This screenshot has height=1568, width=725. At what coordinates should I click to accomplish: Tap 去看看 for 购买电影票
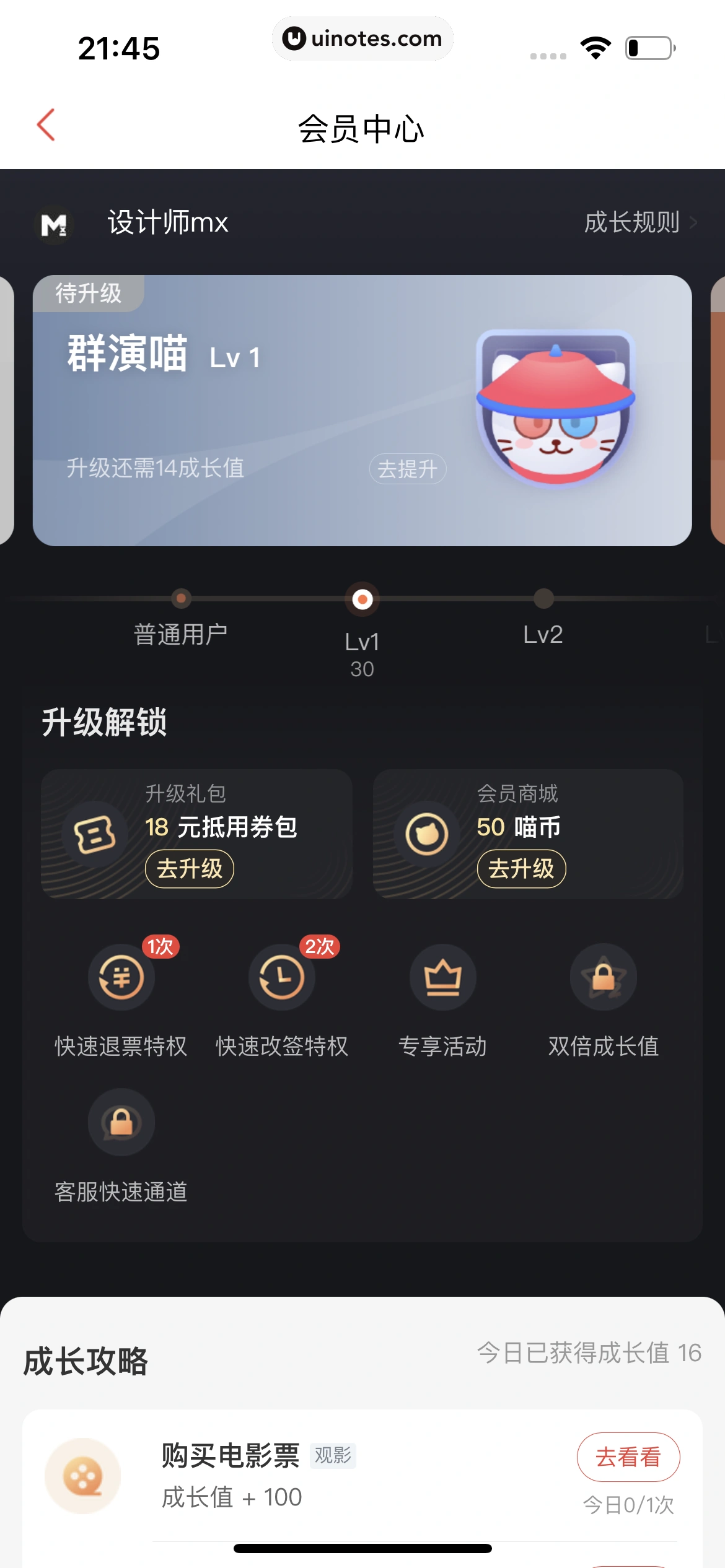628,1457
